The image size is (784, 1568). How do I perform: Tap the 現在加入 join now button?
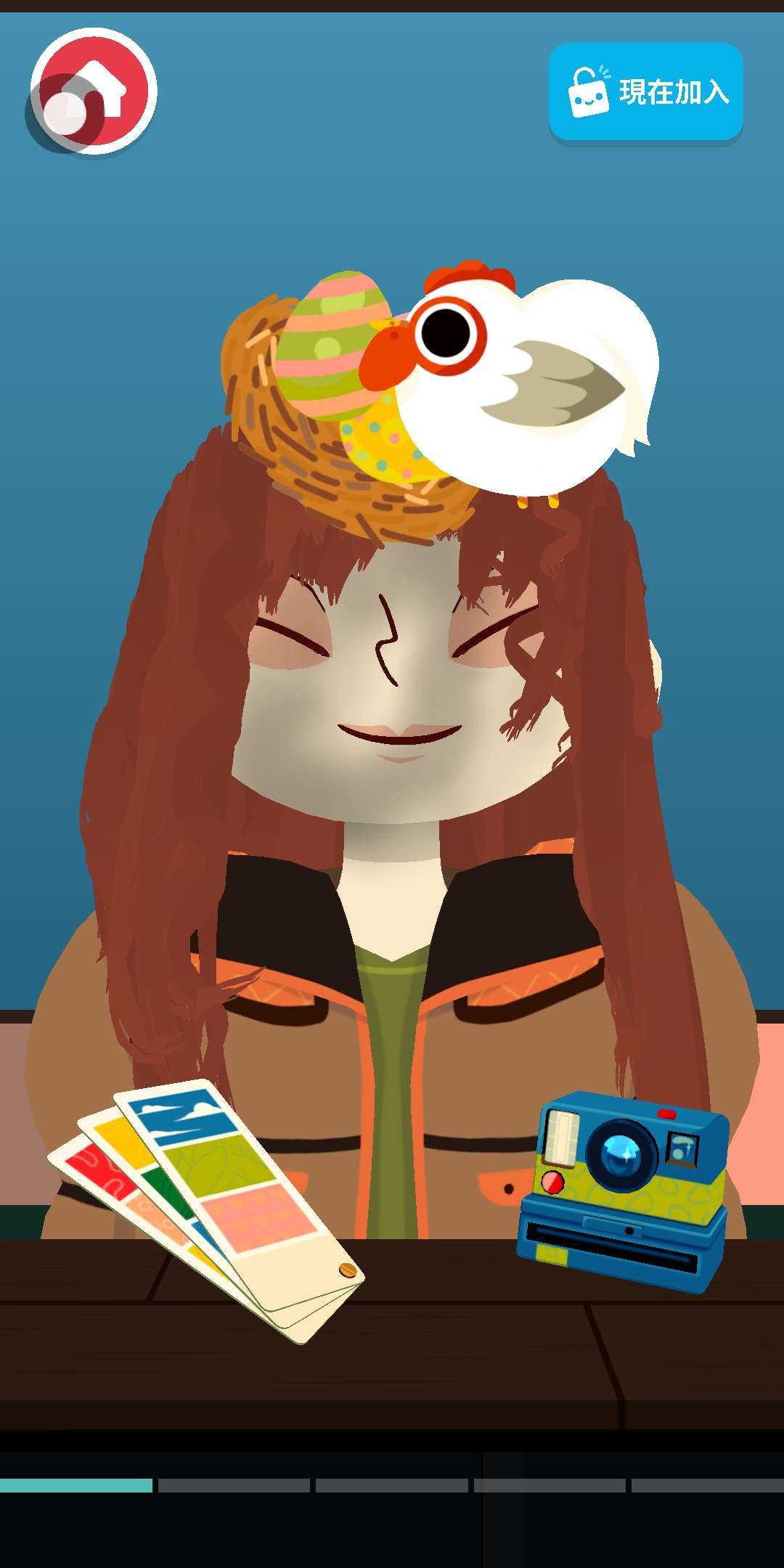click(x=646, y=91)
